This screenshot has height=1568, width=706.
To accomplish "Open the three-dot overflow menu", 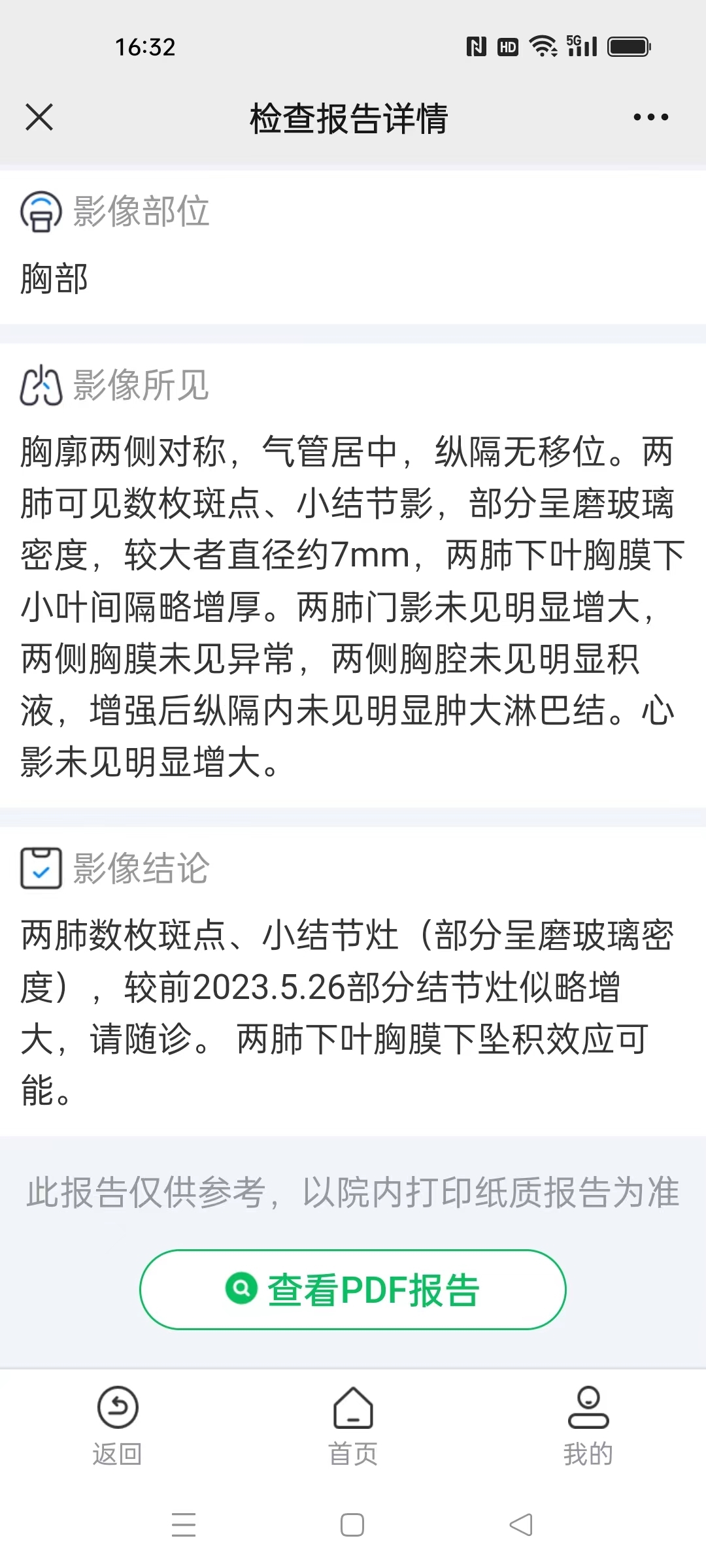I will coord(650,118).
